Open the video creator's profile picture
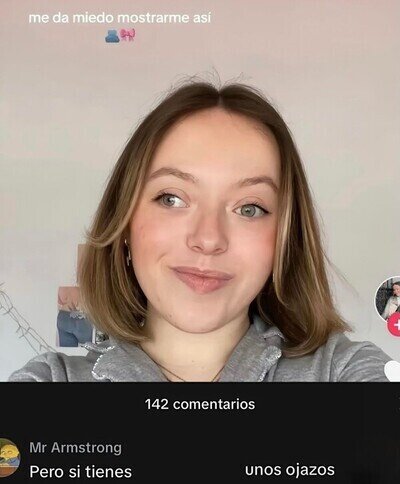 tap(388, 299)
